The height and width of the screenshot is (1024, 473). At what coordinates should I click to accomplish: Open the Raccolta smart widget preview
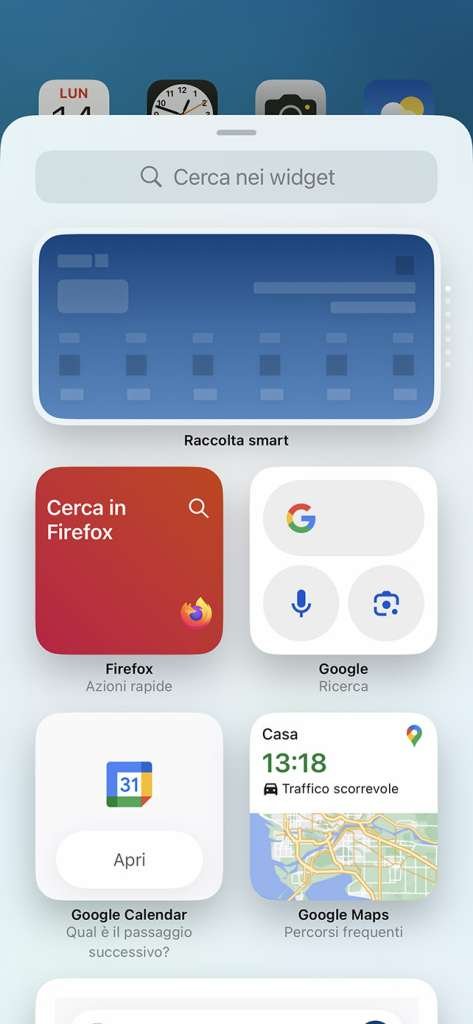tap(236, 327)
